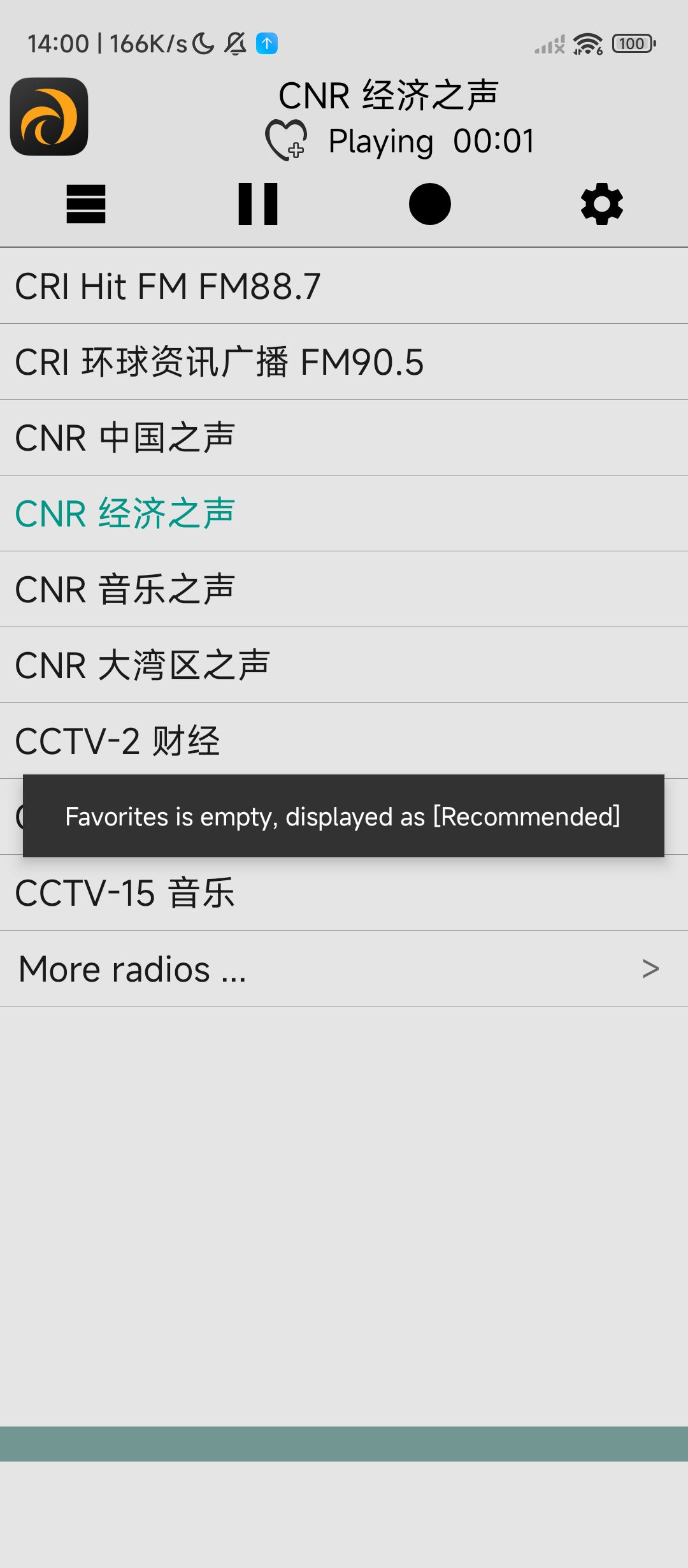This screenshot has width=688, height=1568.
Task: Start recording the current station
Action: click(430, 205)
